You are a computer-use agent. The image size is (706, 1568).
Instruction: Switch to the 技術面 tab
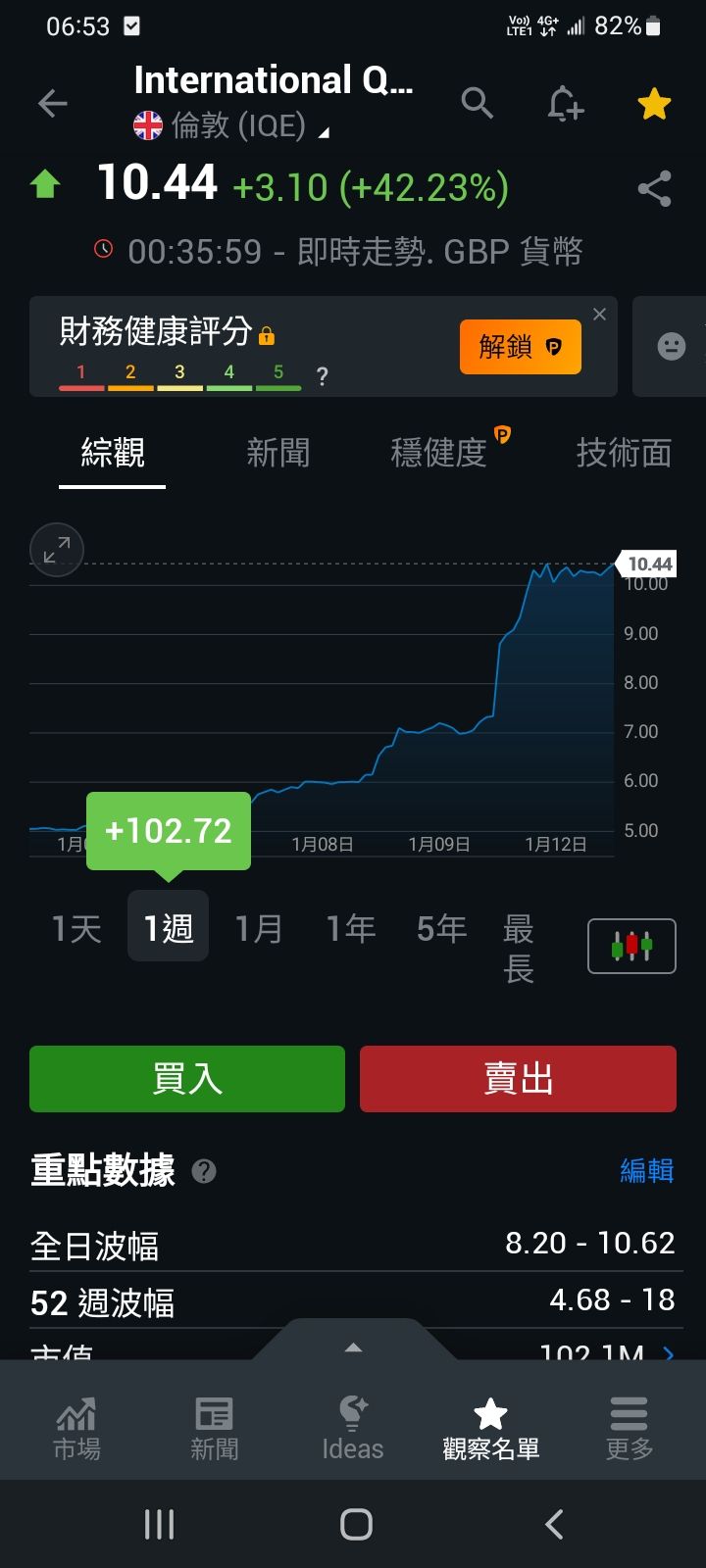624,453
